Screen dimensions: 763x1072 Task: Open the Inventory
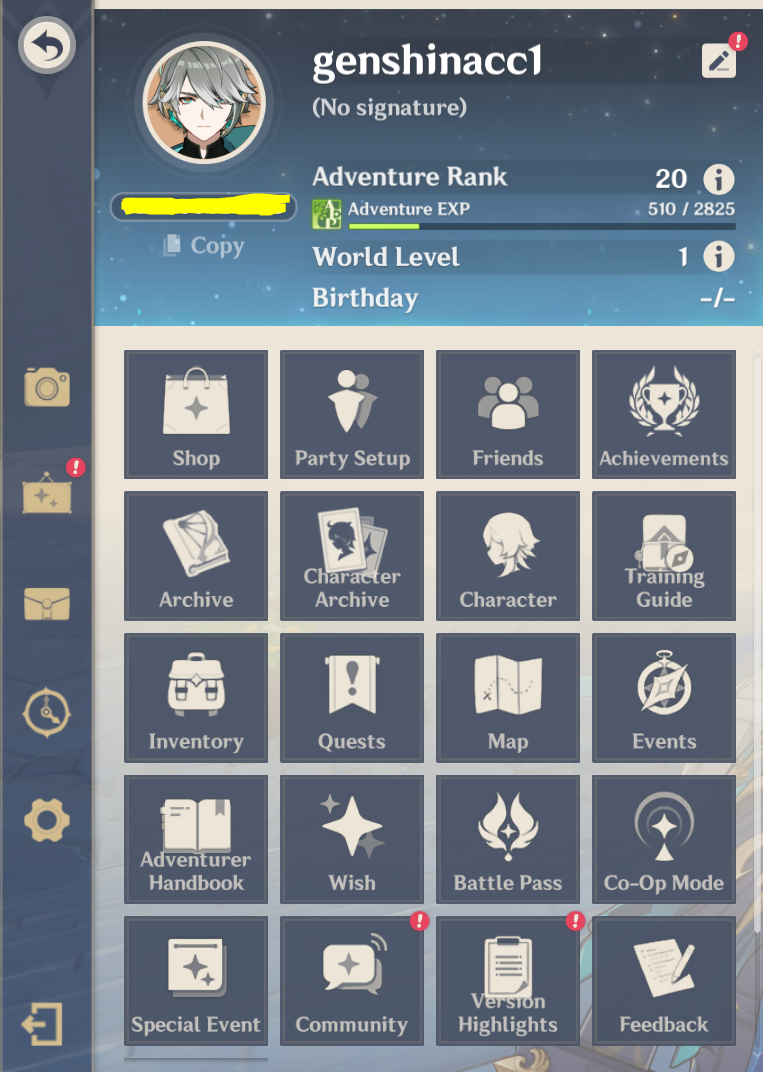pos(196,698)
